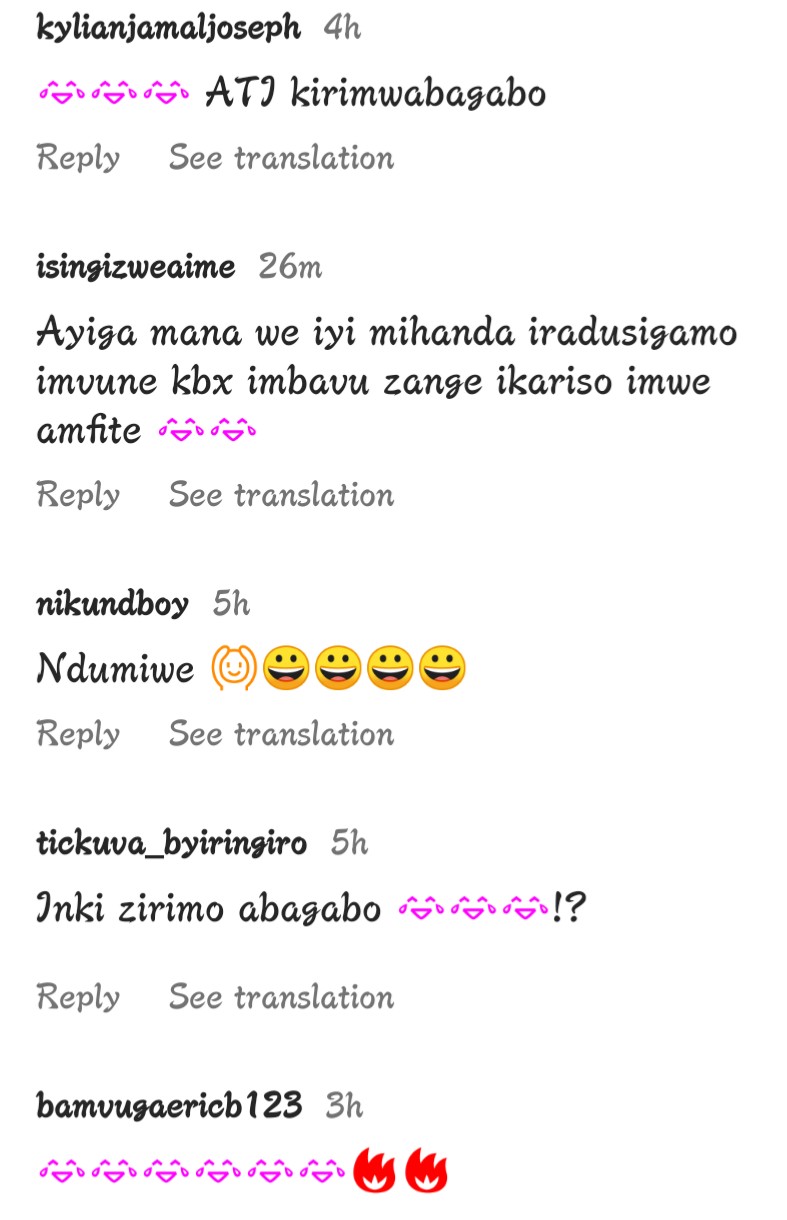View nikundboy's profile
787x1220 pixels.
[x=112, y=604]
